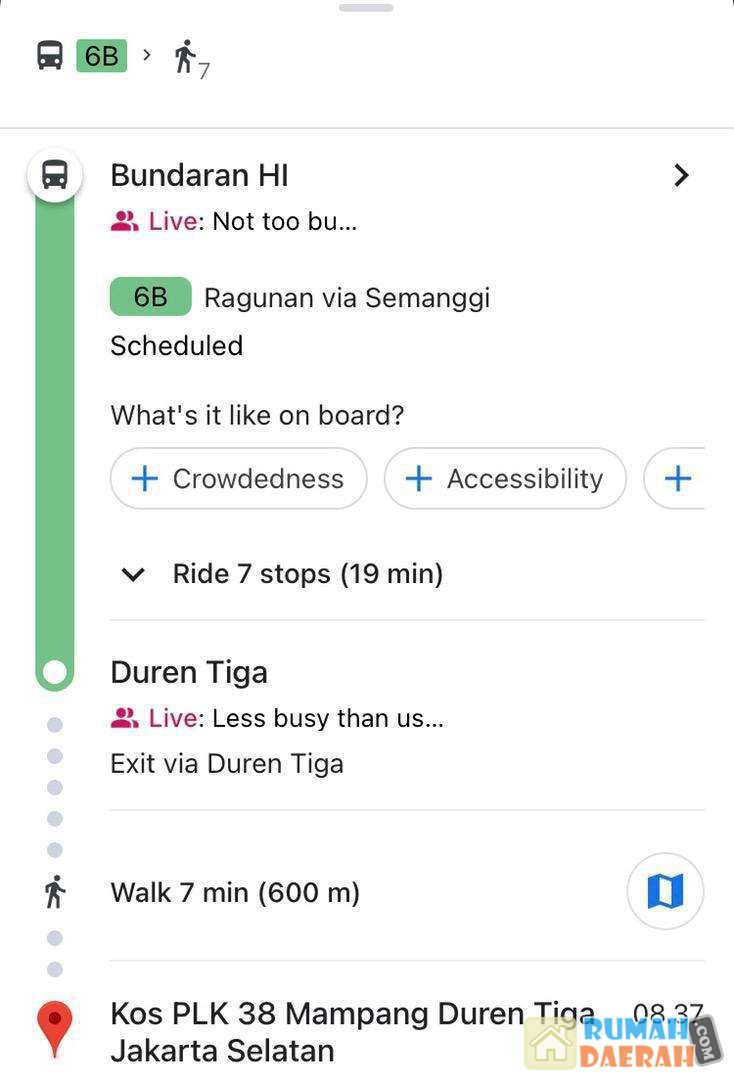
Task: Add Crowdedness feedback chip
Action: click(x=239, y=479)
